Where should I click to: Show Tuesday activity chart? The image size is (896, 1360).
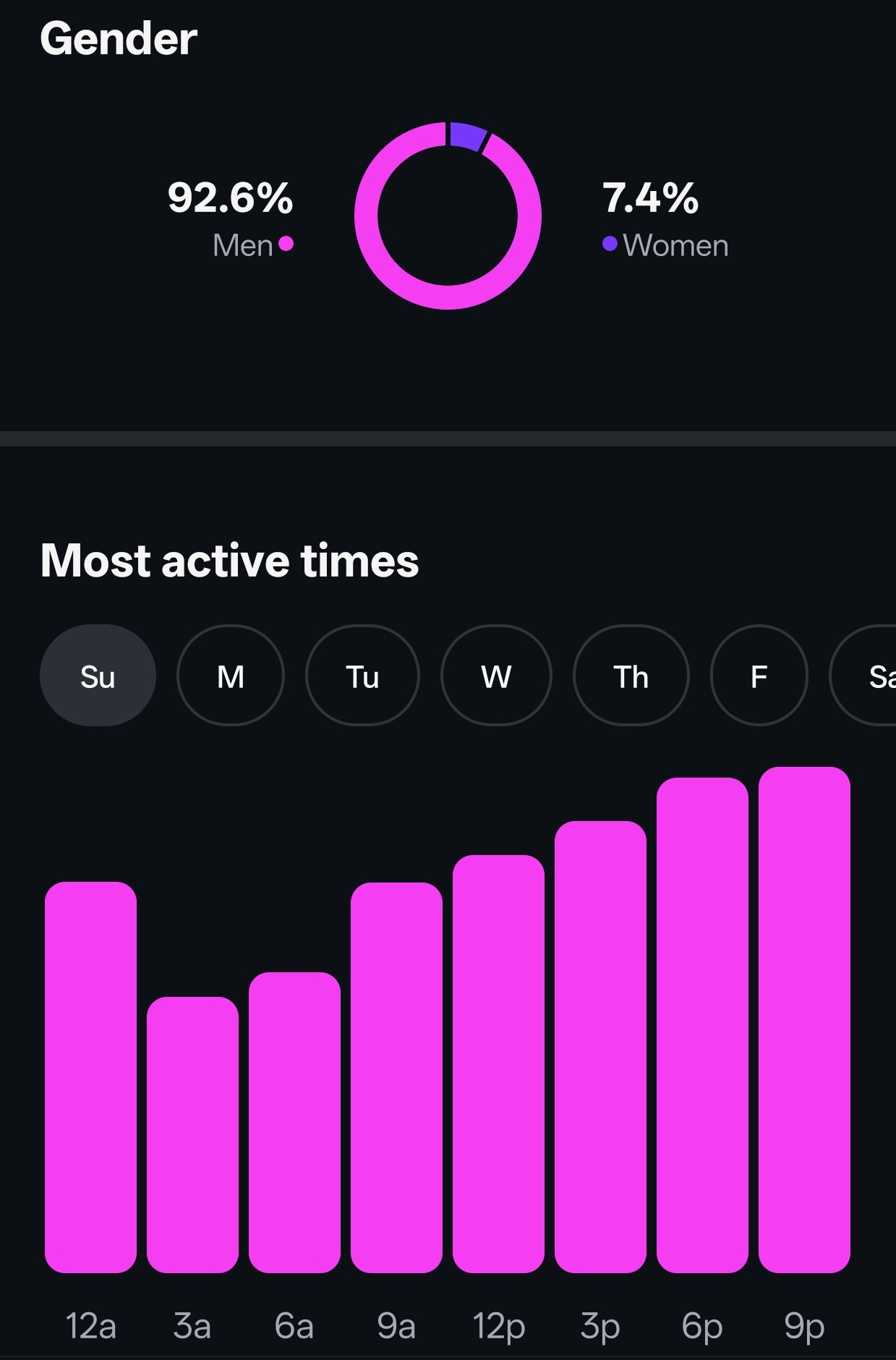362,676
